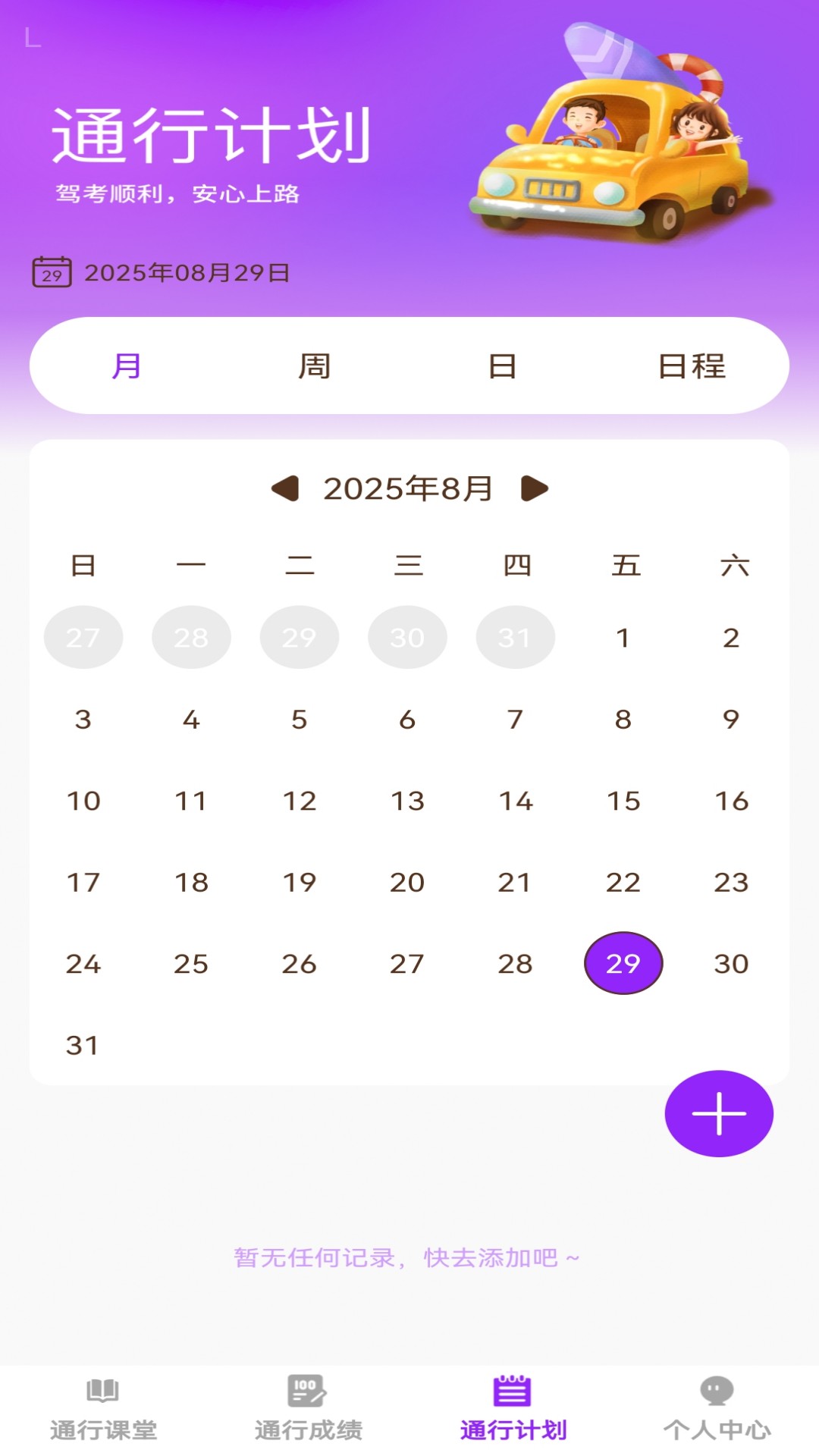Screen dimensions: 819x1456
Task: Select August 31 at the calendar bottom
Action: pos(83,1046)
